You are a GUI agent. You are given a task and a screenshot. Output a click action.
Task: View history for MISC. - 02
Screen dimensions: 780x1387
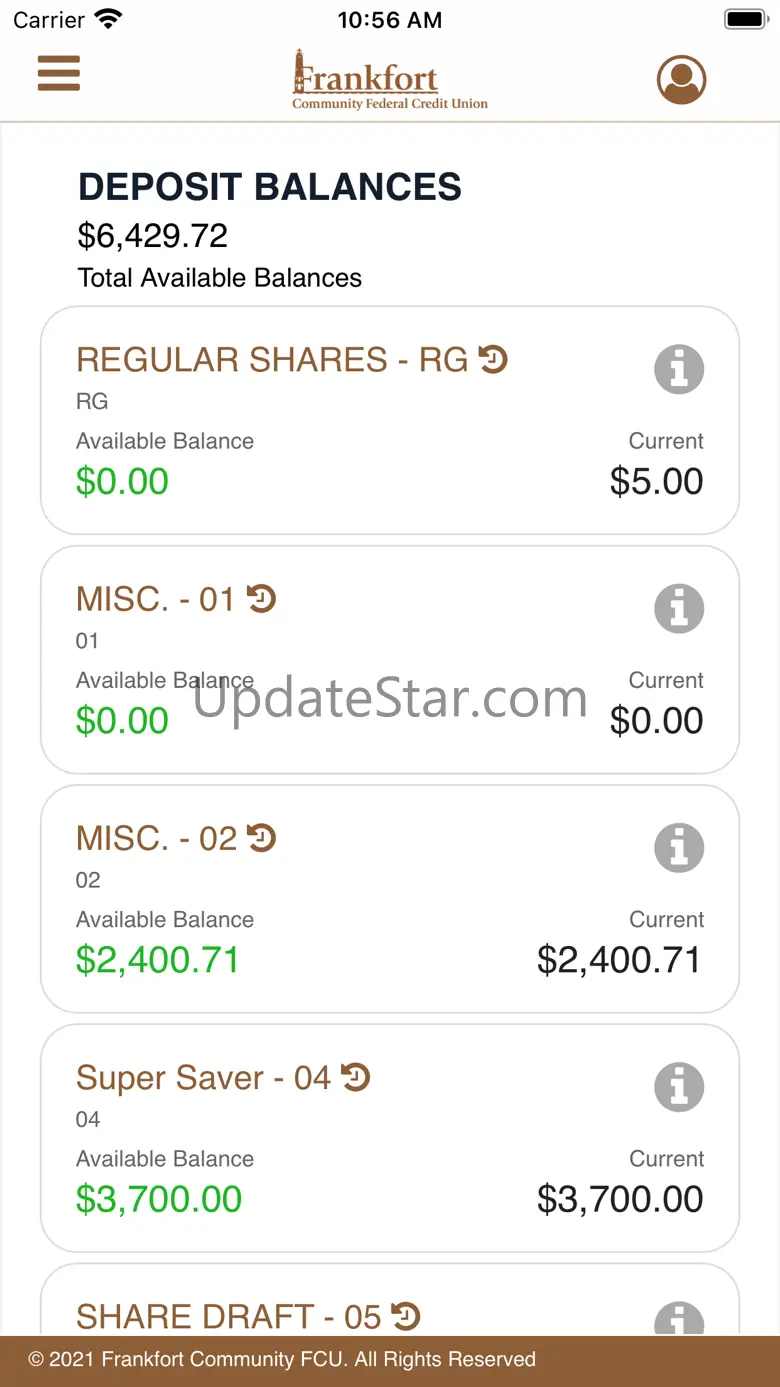point(261,837)
